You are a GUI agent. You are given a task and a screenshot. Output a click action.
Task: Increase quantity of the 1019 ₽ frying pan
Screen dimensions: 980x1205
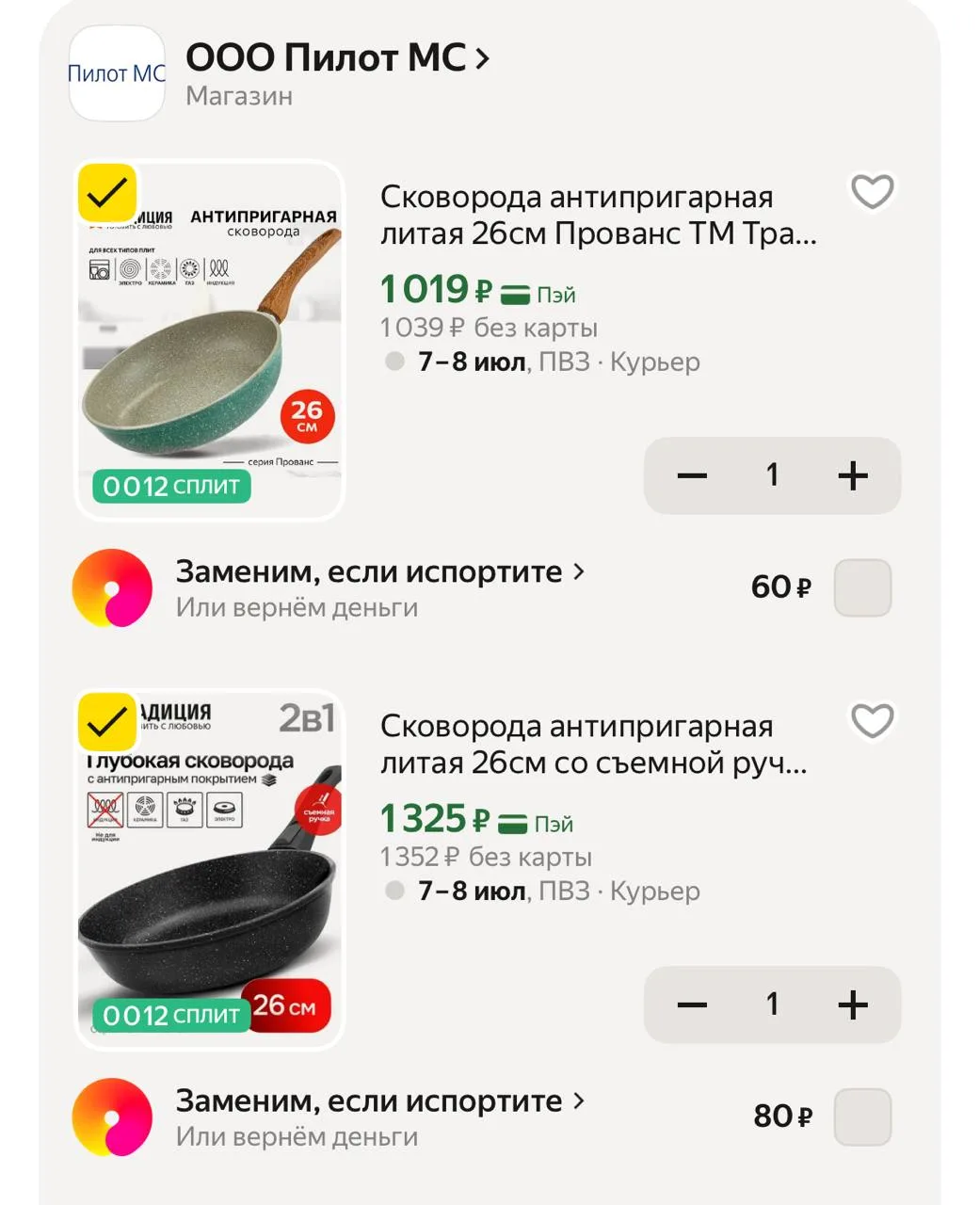[x=853, y=475]
